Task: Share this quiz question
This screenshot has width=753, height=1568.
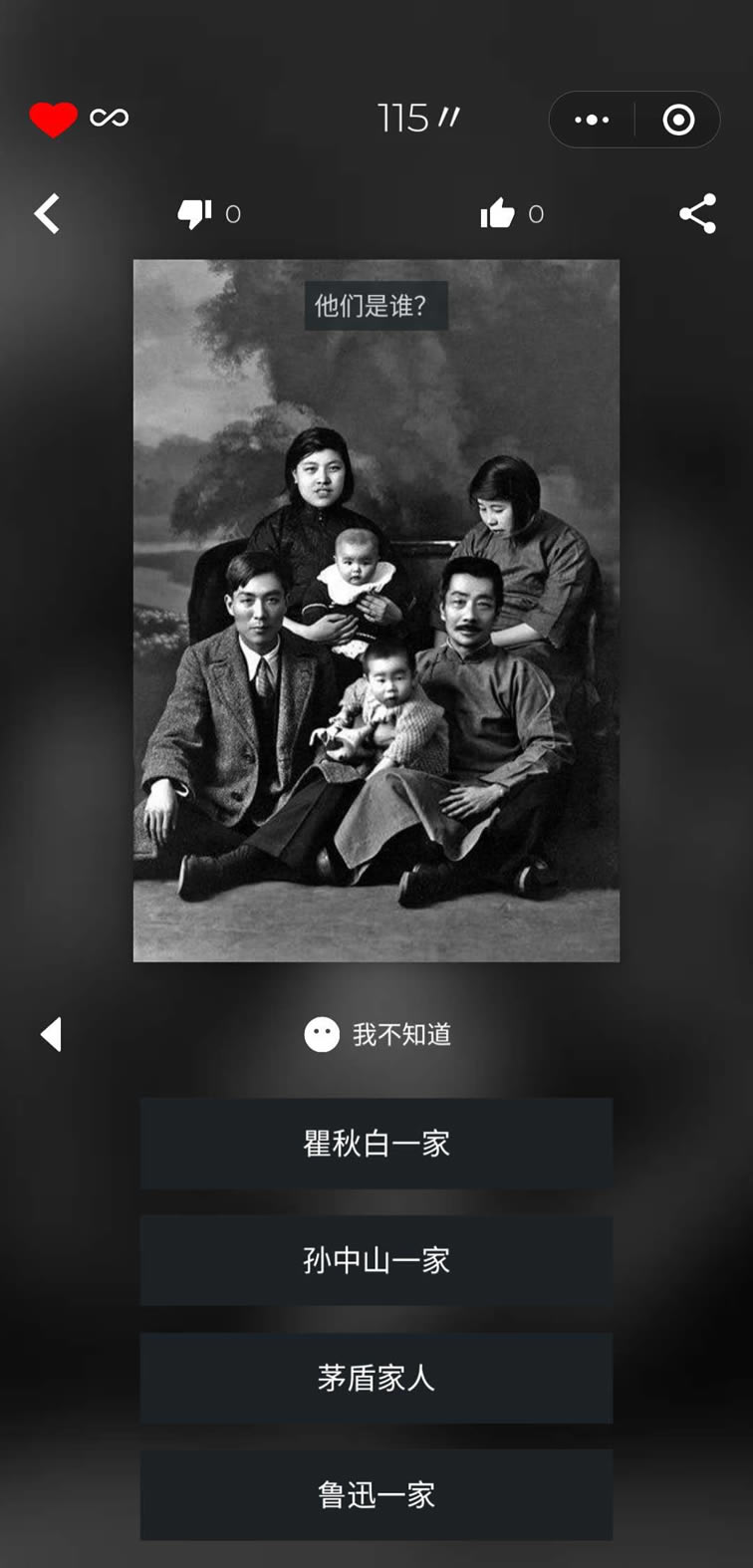Action: (697, 213)
